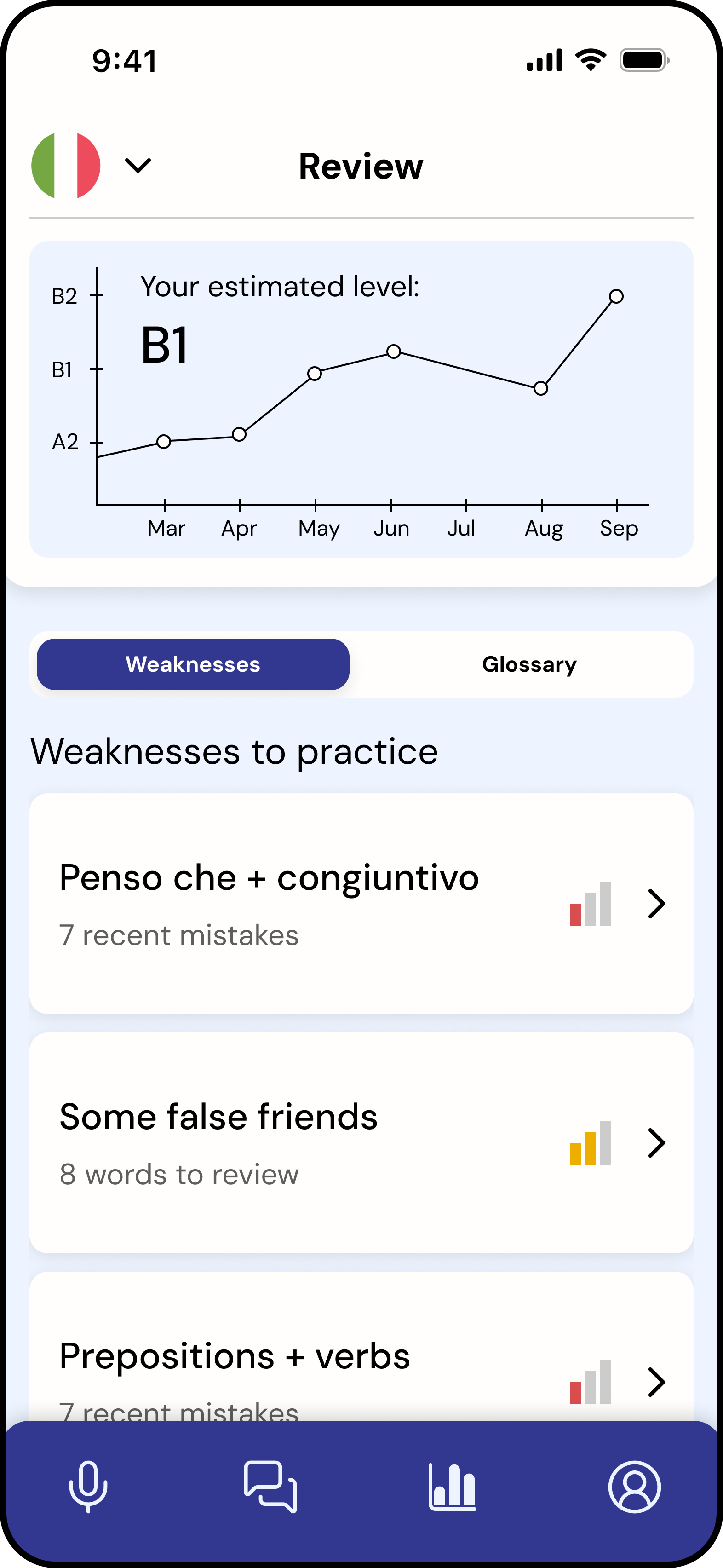
Task: Click the 8 words to review text
Action: (178, 1174)
